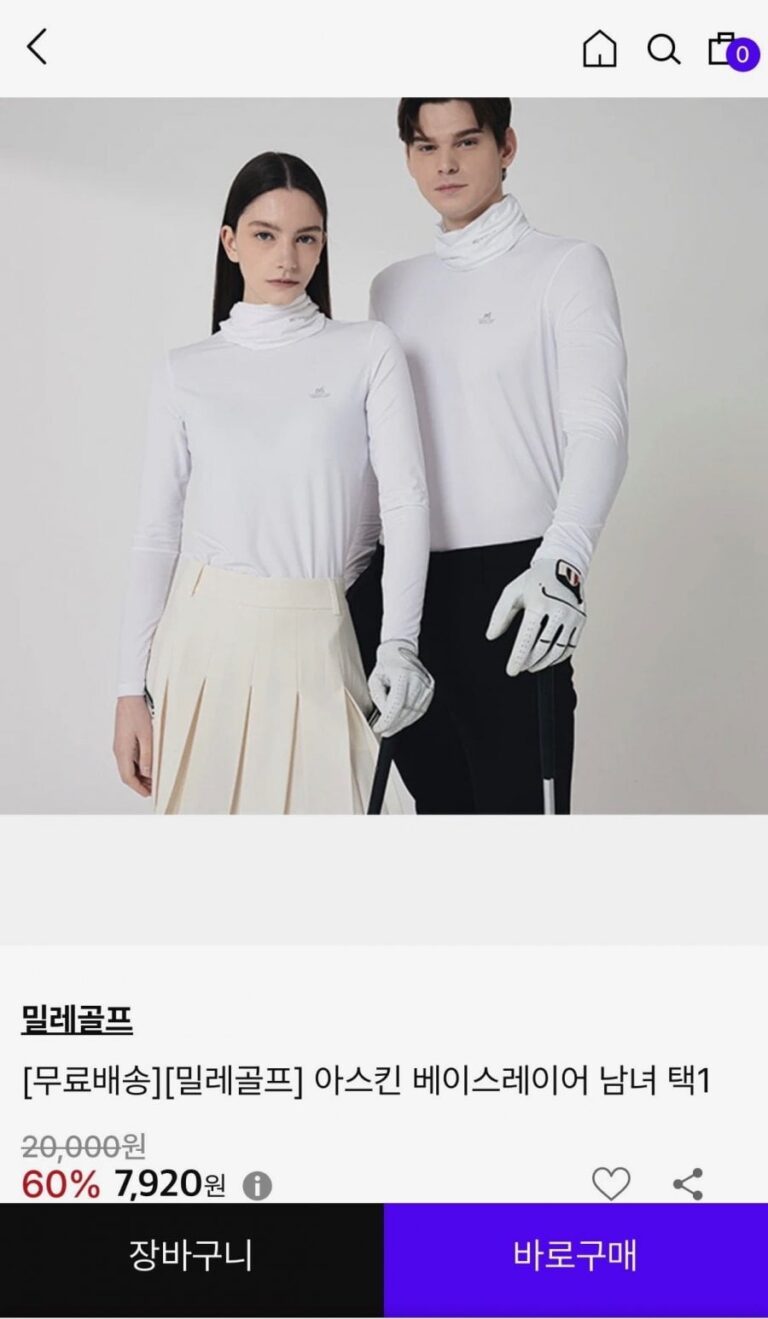Tap the 바로구매 button
The width and height of the screenshot is (768, 1319).
click(x=575, y=1256)
